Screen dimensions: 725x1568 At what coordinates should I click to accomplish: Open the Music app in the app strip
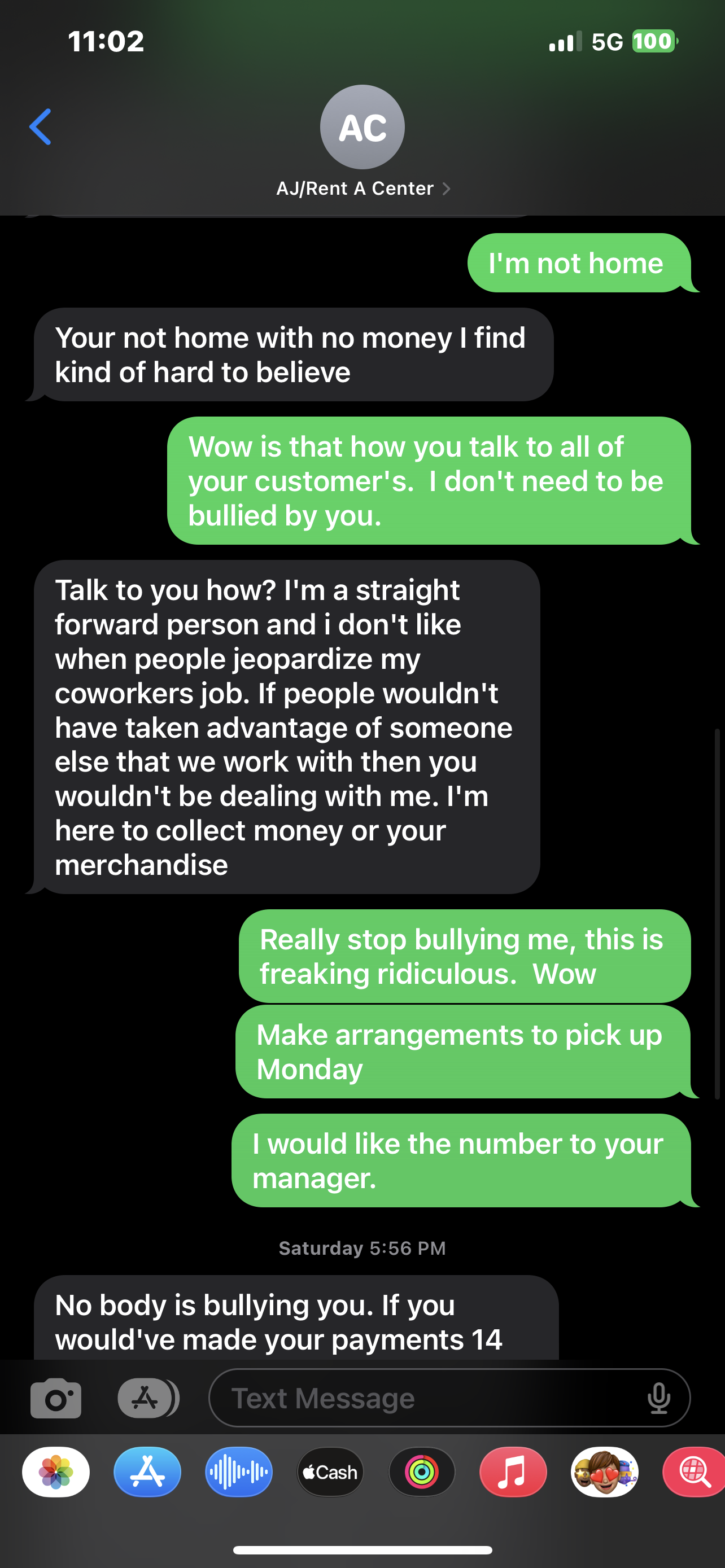513,1472
